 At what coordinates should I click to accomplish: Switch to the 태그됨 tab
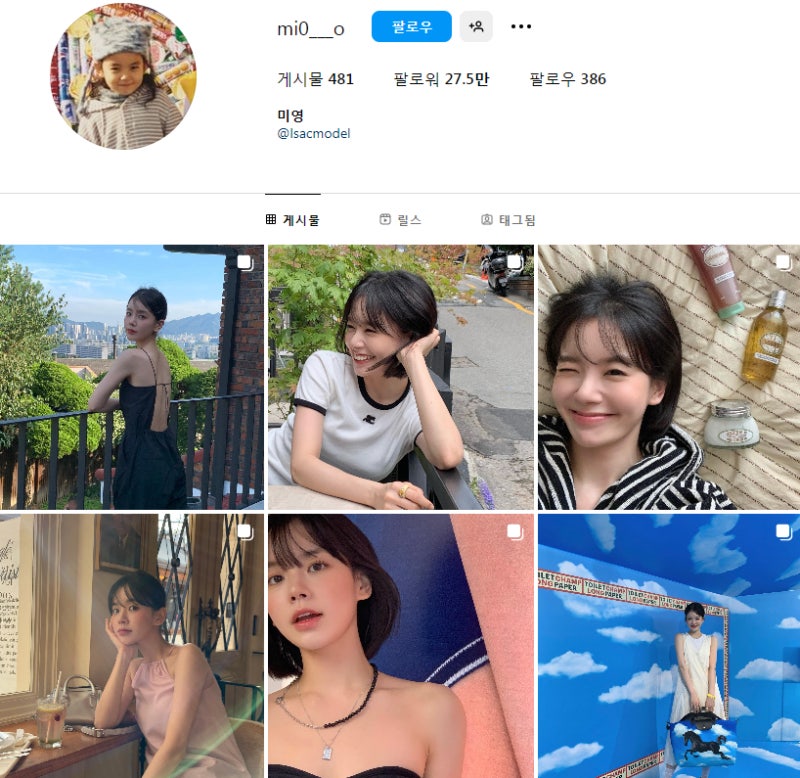click(x=508, y=220)
